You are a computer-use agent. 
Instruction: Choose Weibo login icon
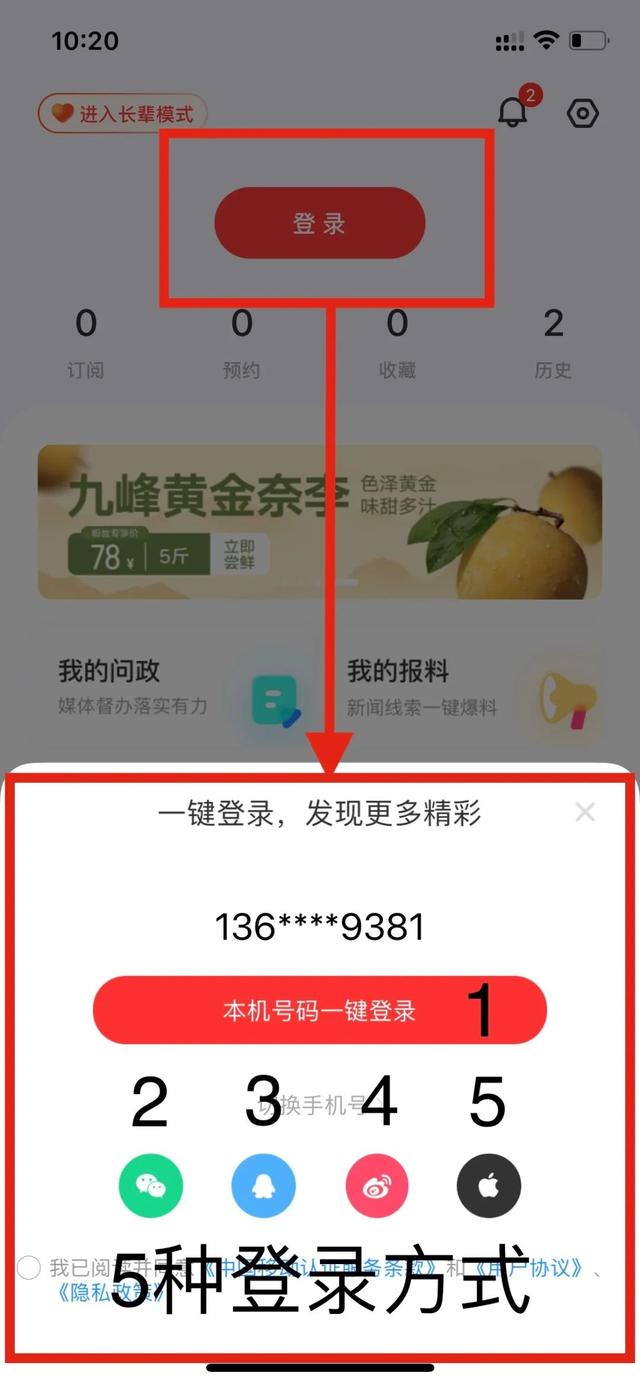pyautogui.click(x=377, y=1187)
